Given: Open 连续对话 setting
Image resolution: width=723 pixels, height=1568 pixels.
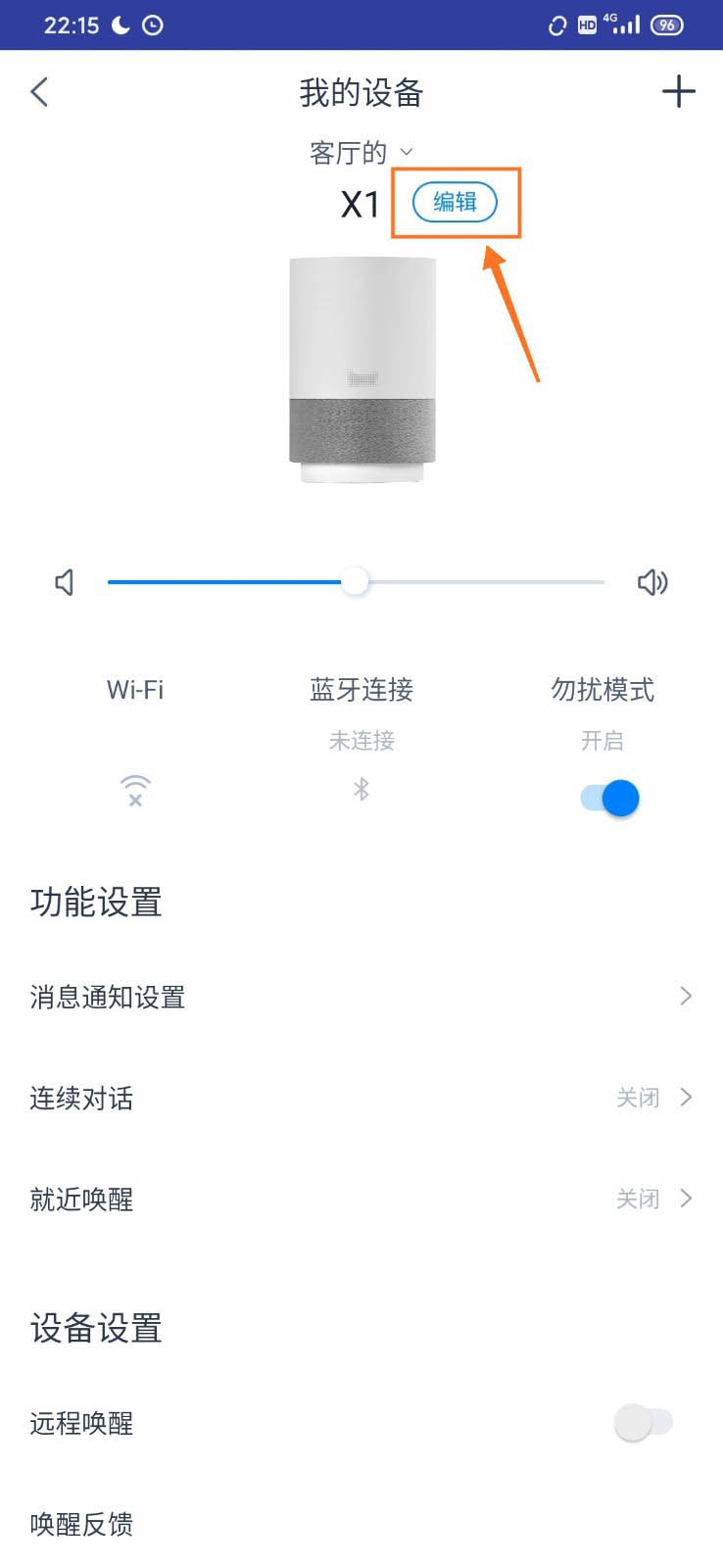Looking at the screenshot, I should (361, 1099).
